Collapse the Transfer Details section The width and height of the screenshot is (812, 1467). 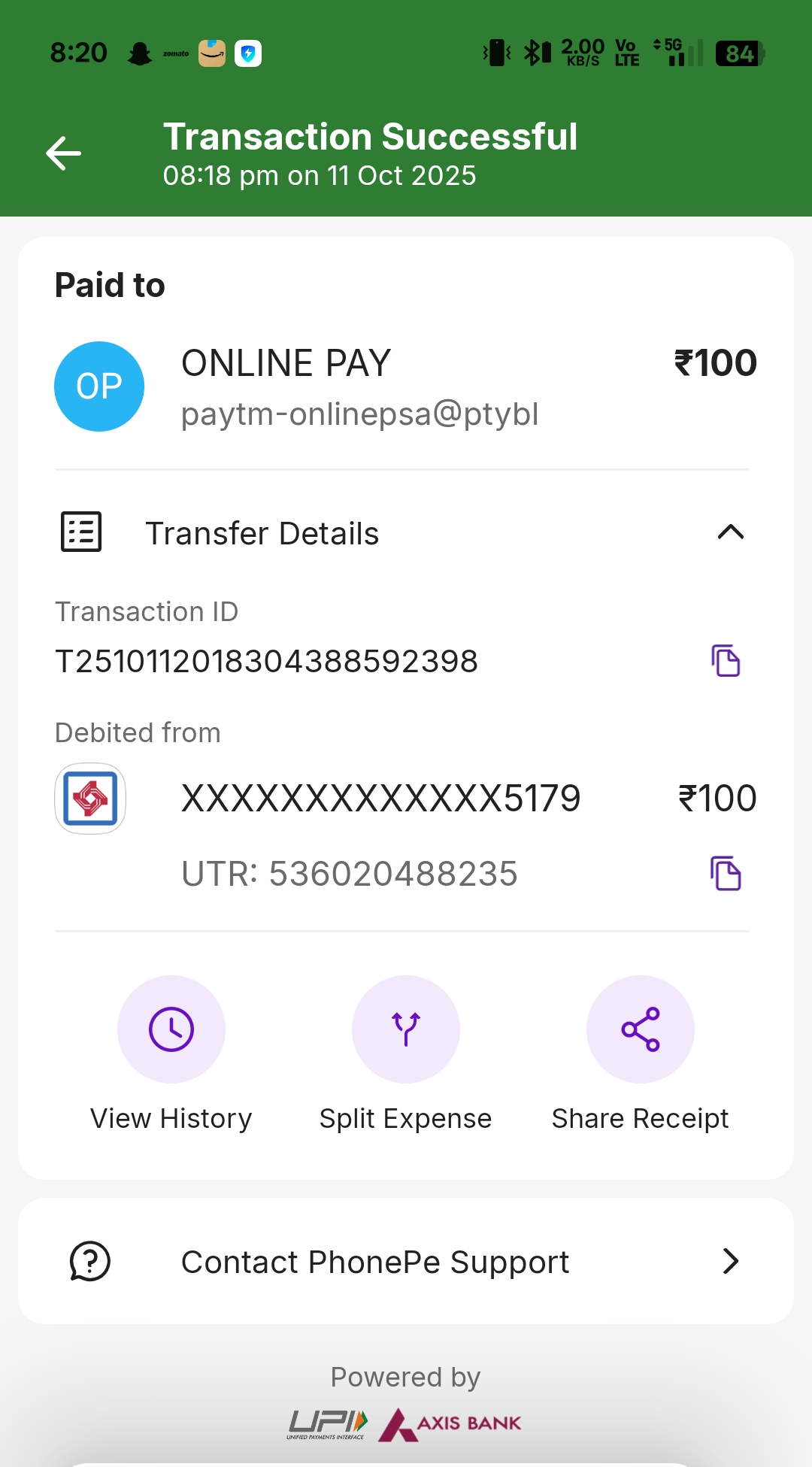click(730, 532)
